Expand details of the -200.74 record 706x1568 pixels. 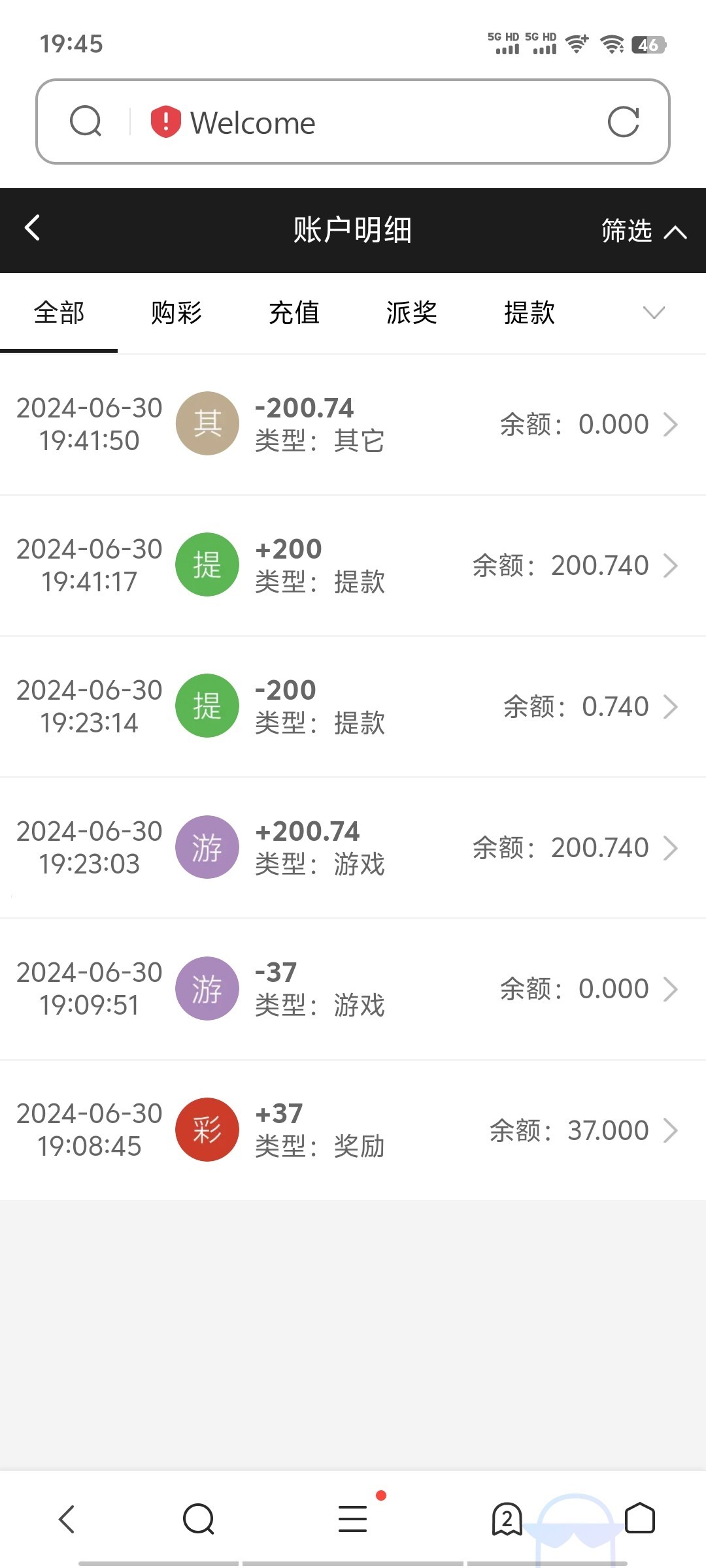pos(672,423)
